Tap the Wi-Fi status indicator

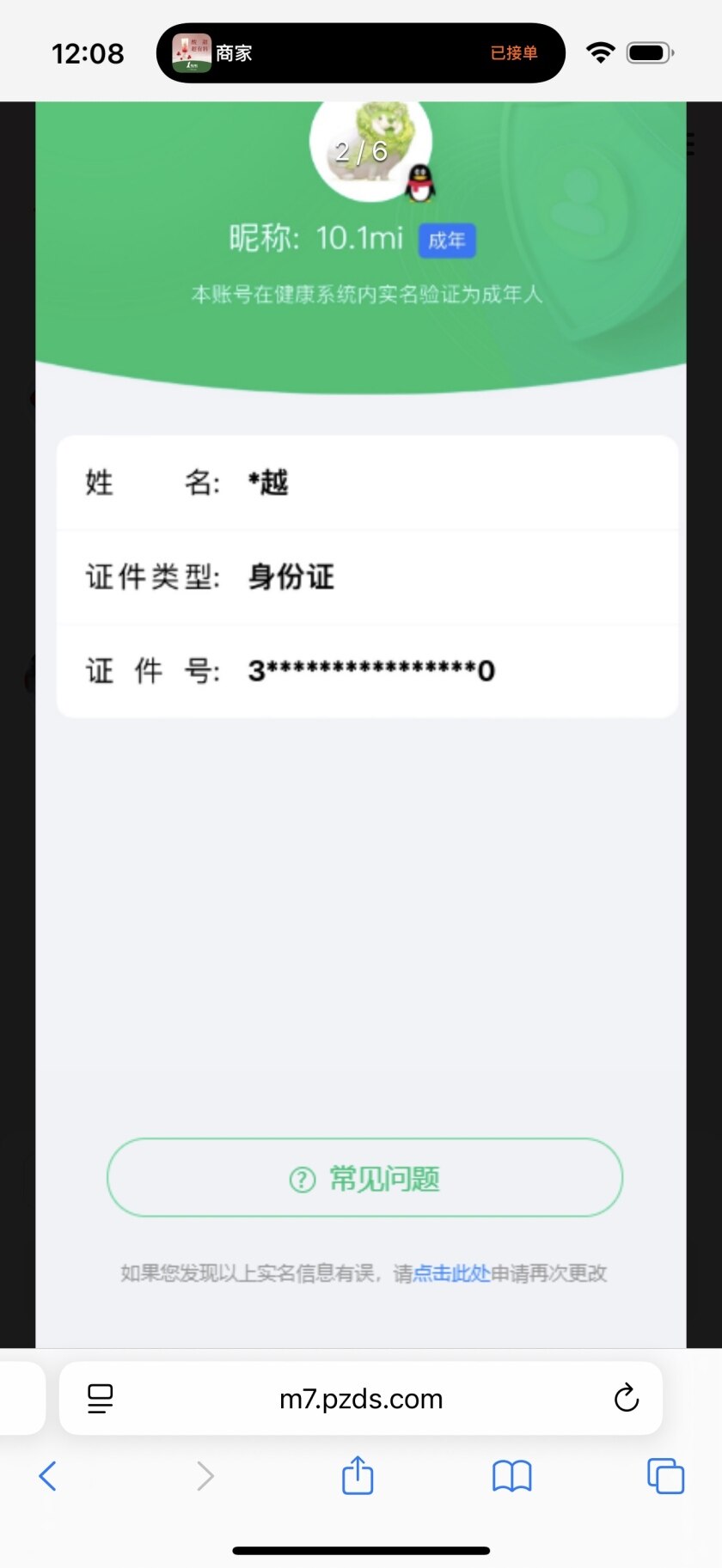[598, 52]
